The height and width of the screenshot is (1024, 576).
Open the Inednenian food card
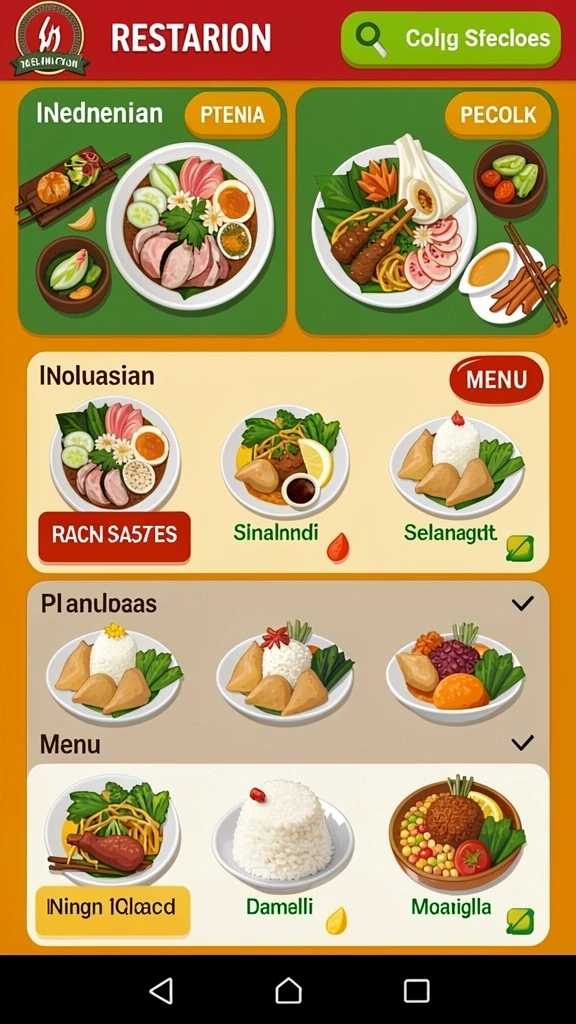pyautogui.click(x=152, y=211)
